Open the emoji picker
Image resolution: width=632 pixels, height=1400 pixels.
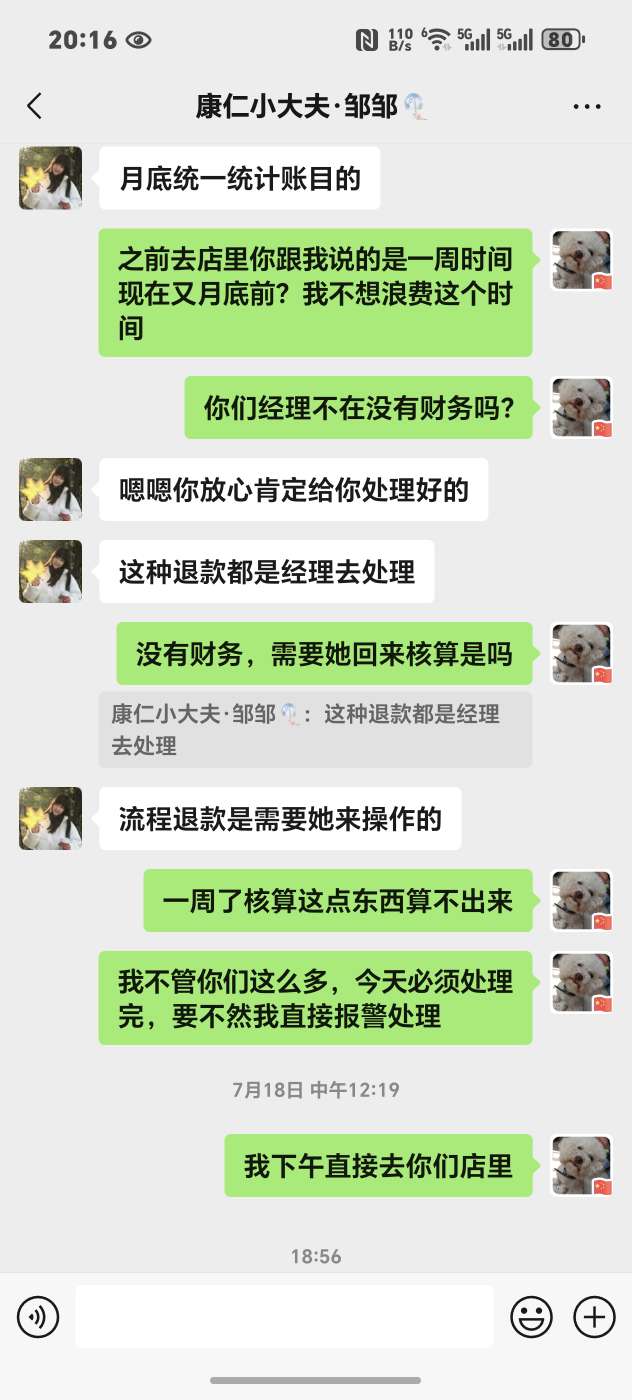pyautogui.click(x=531, y=1316)
